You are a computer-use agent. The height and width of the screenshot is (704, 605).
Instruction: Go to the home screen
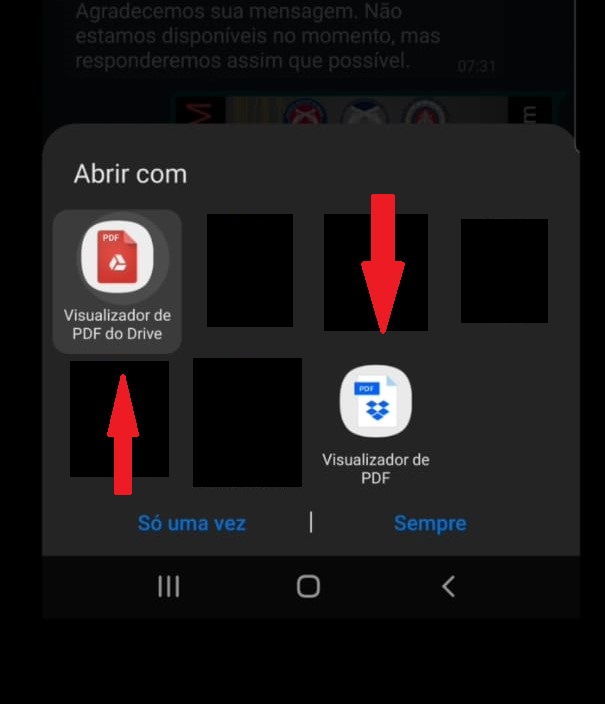[308, 587]
